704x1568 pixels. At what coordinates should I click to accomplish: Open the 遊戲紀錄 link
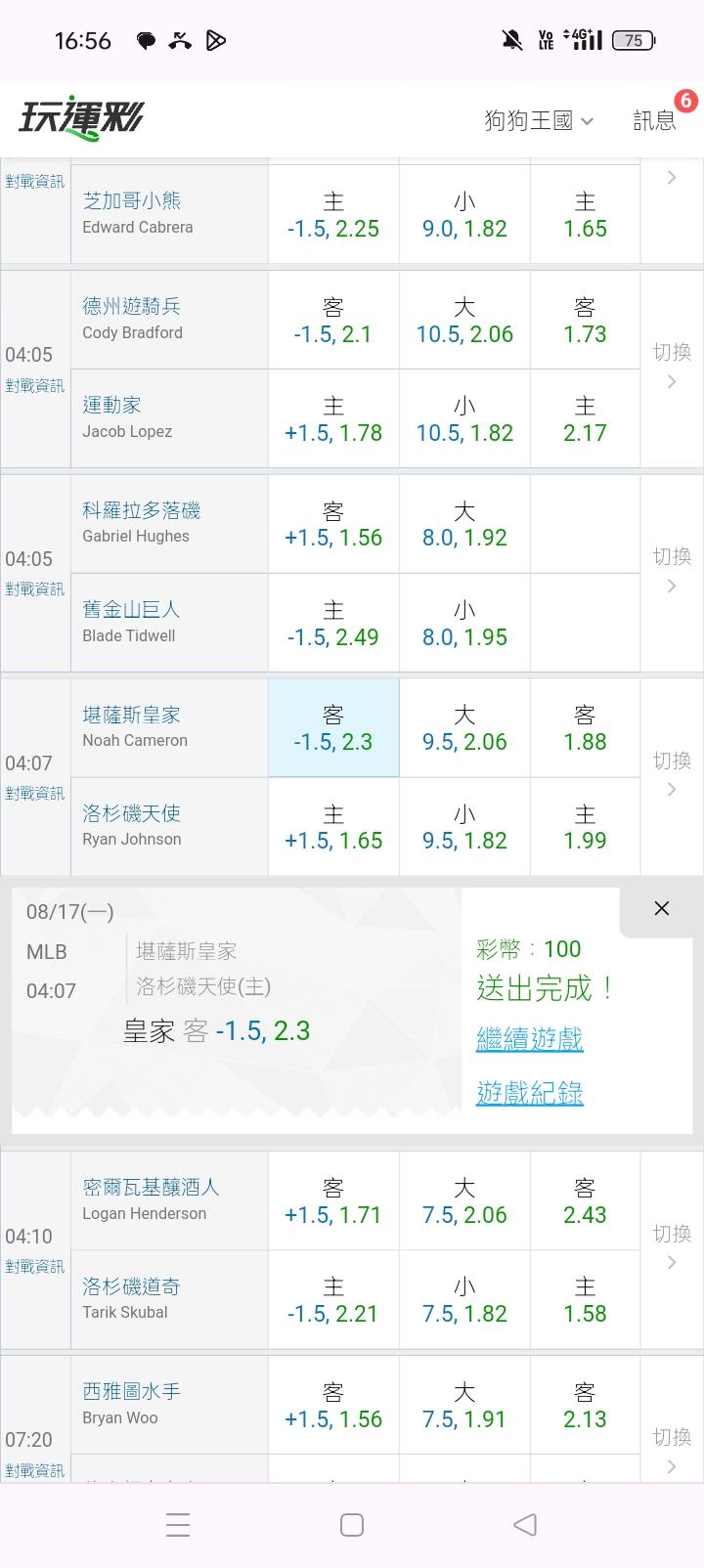click(529, 1092)
